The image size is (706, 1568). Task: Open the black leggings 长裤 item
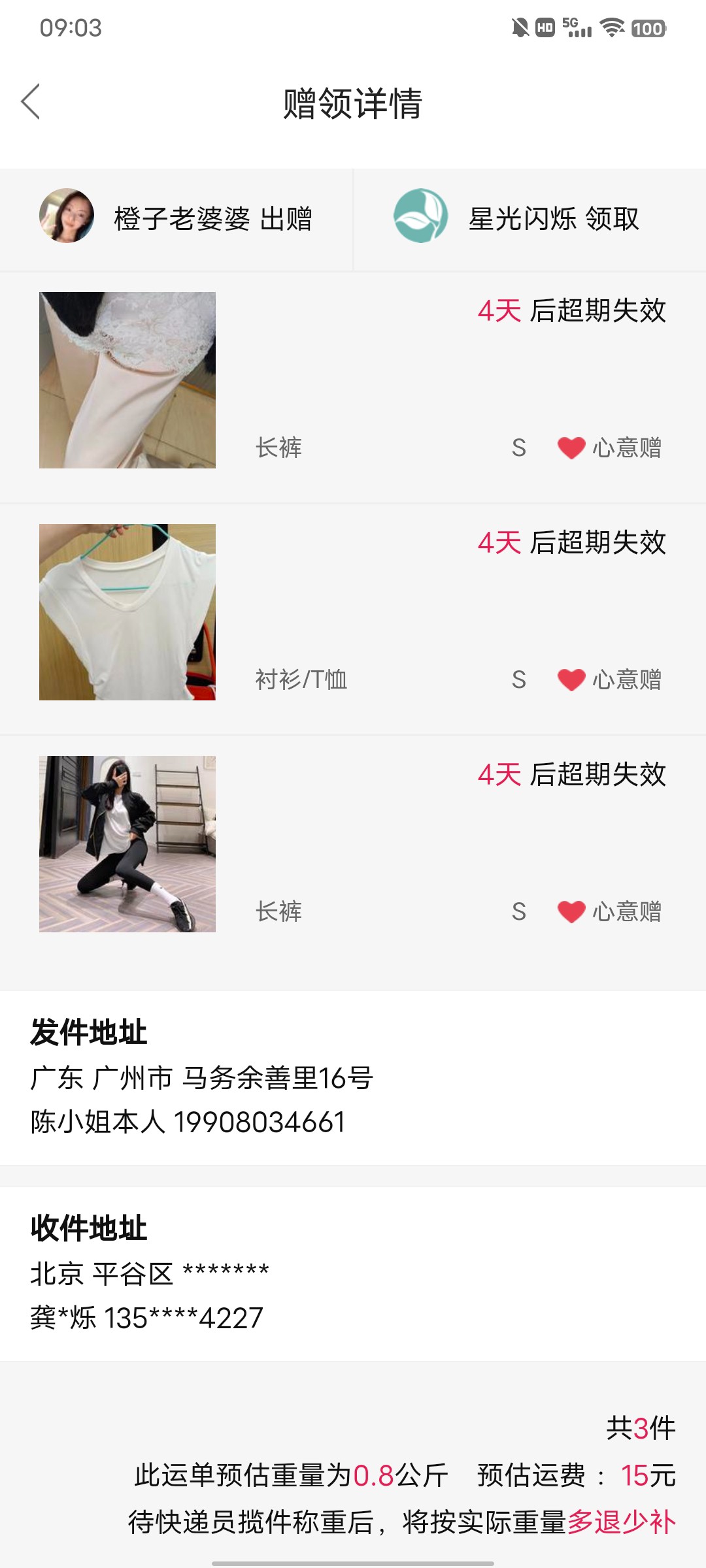(127, 844)
